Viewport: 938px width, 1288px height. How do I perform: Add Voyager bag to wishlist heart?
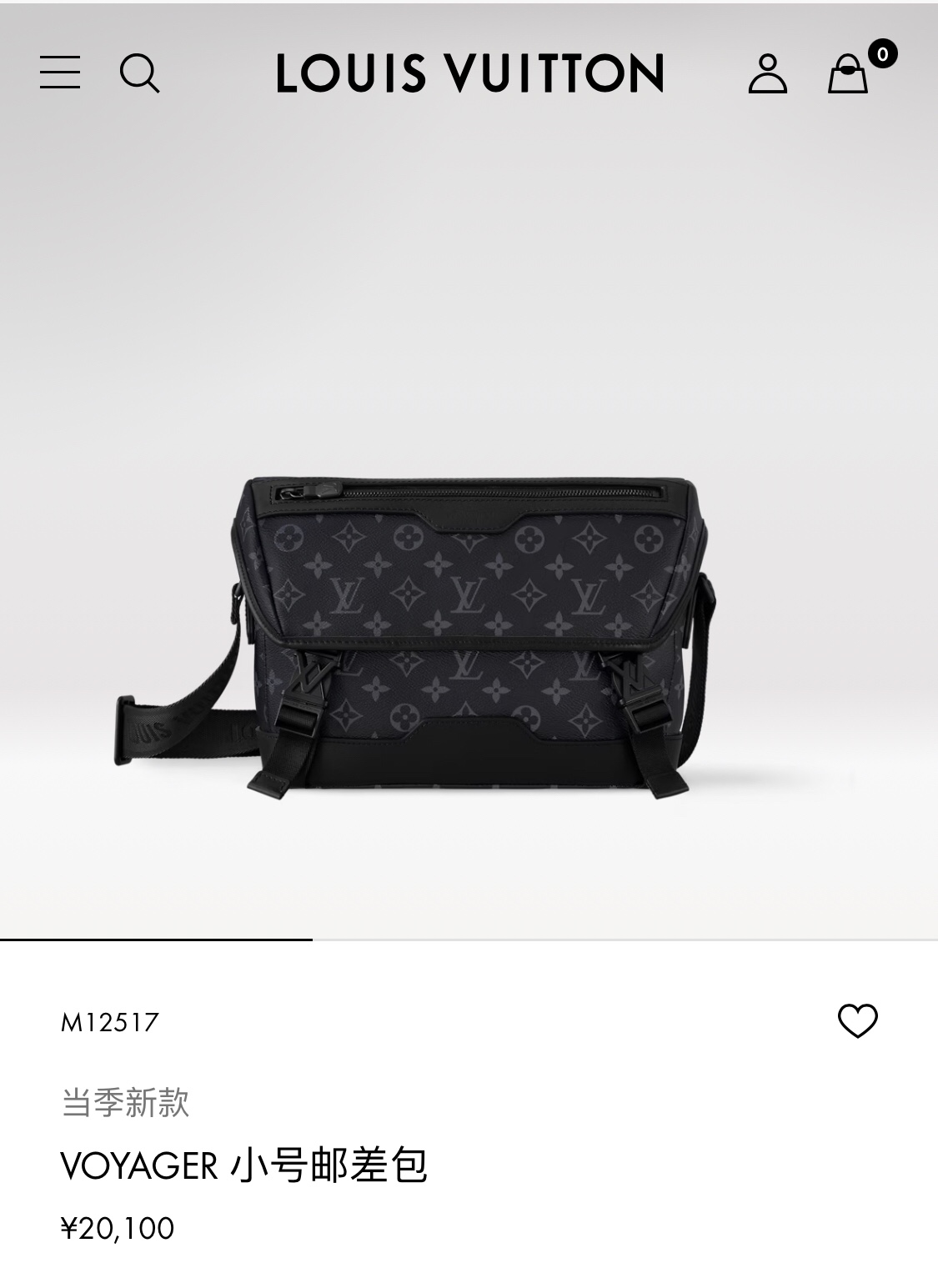pos(857,1020)
